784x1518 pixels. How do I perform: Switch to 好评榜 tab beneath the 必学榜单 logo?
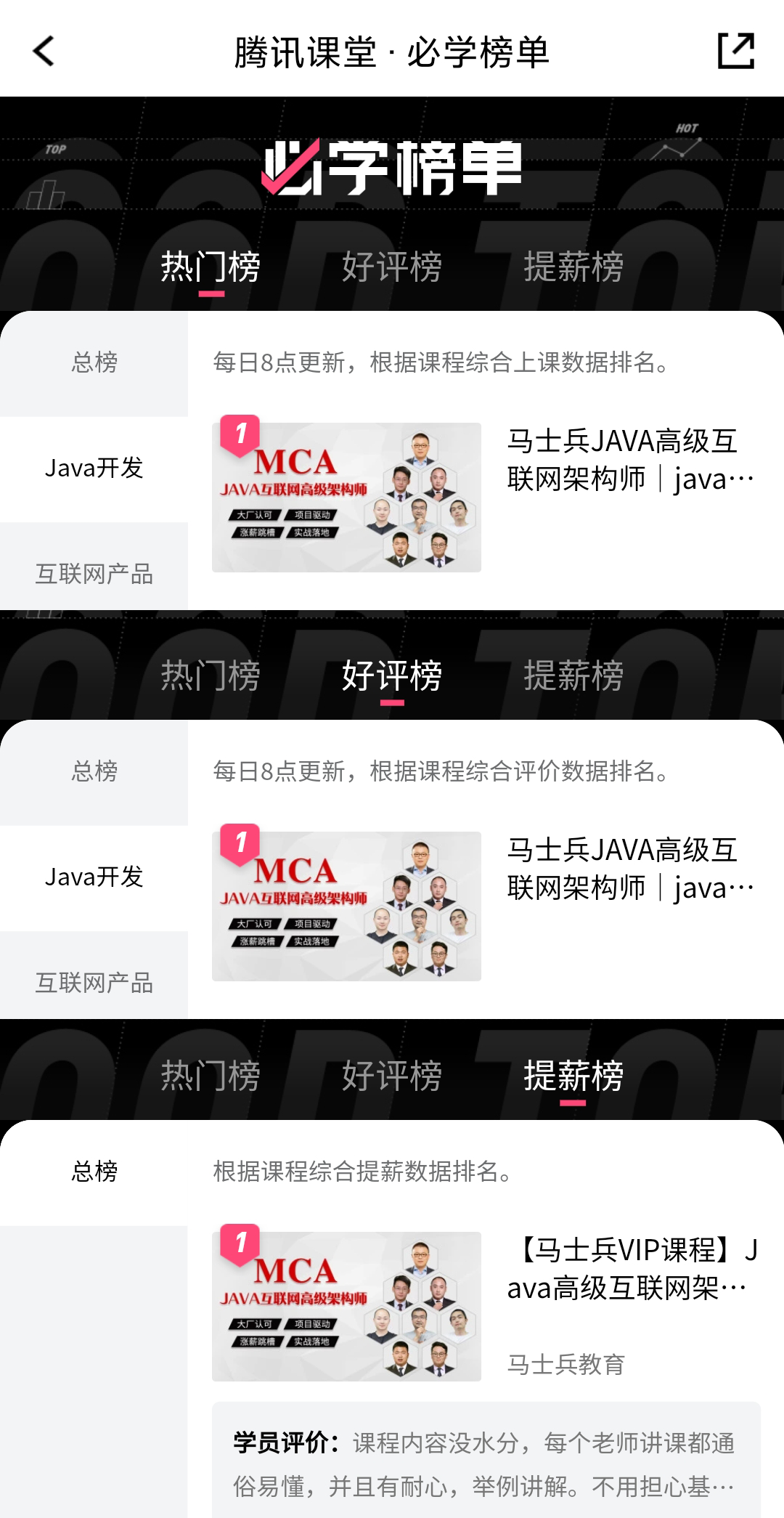coord(392,267)
